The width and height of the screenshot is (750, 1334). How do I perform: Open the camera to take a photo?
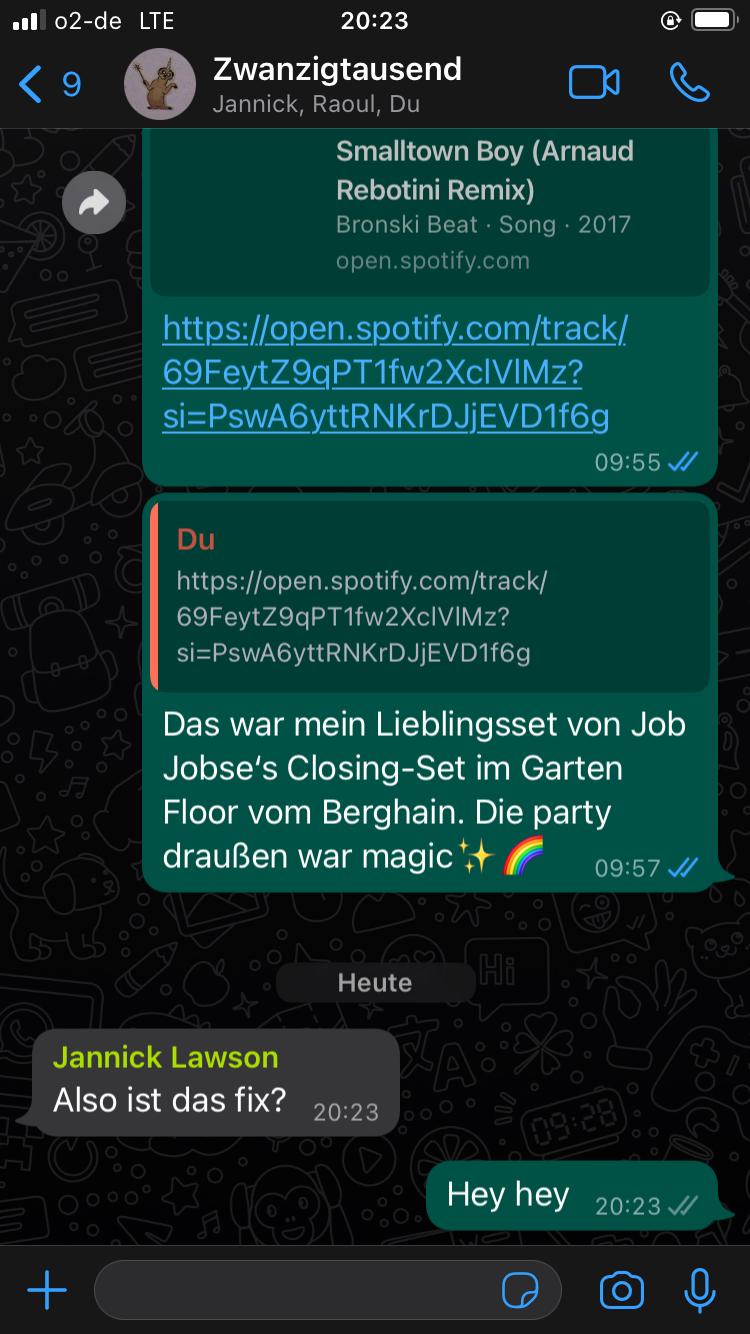tap(621, 1291)
